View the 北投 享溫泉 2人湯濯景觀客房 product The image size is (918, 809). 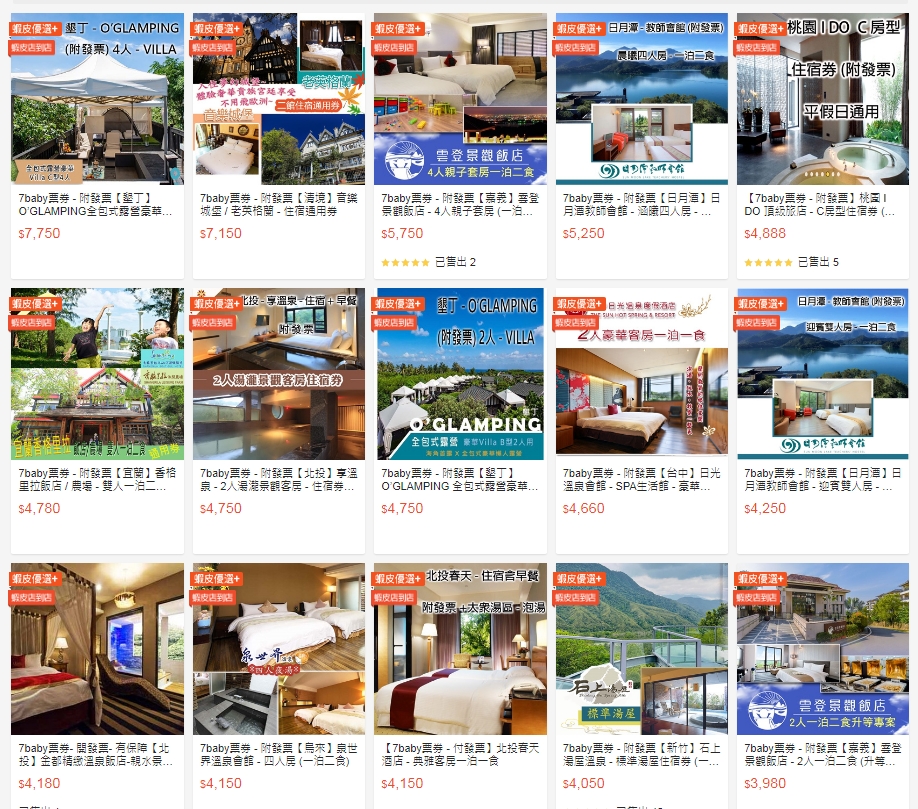point(278,375)
